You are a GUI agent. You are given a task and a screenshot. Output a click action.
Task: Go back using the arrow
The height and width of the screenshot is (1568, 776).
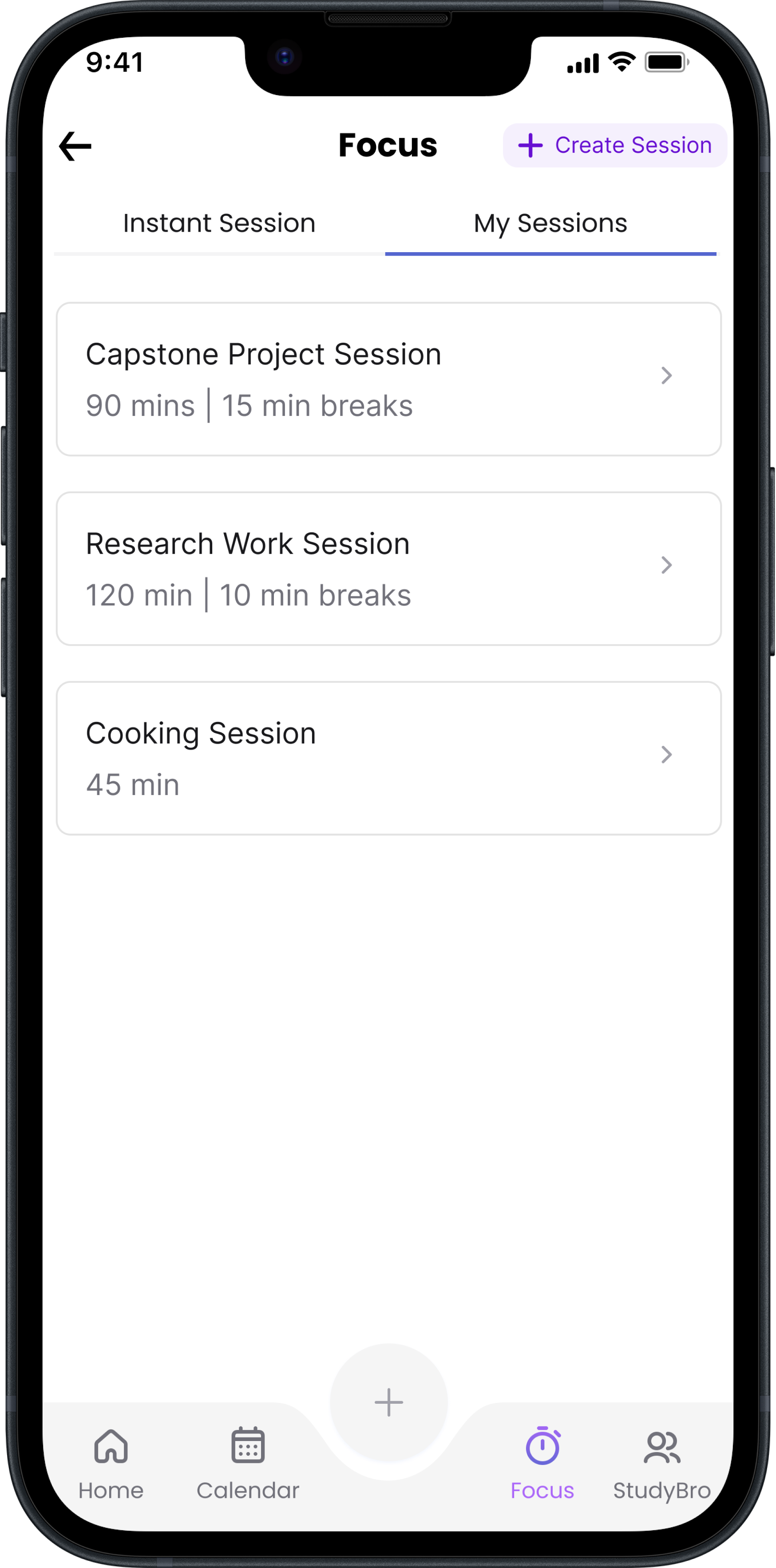(75, 147)
